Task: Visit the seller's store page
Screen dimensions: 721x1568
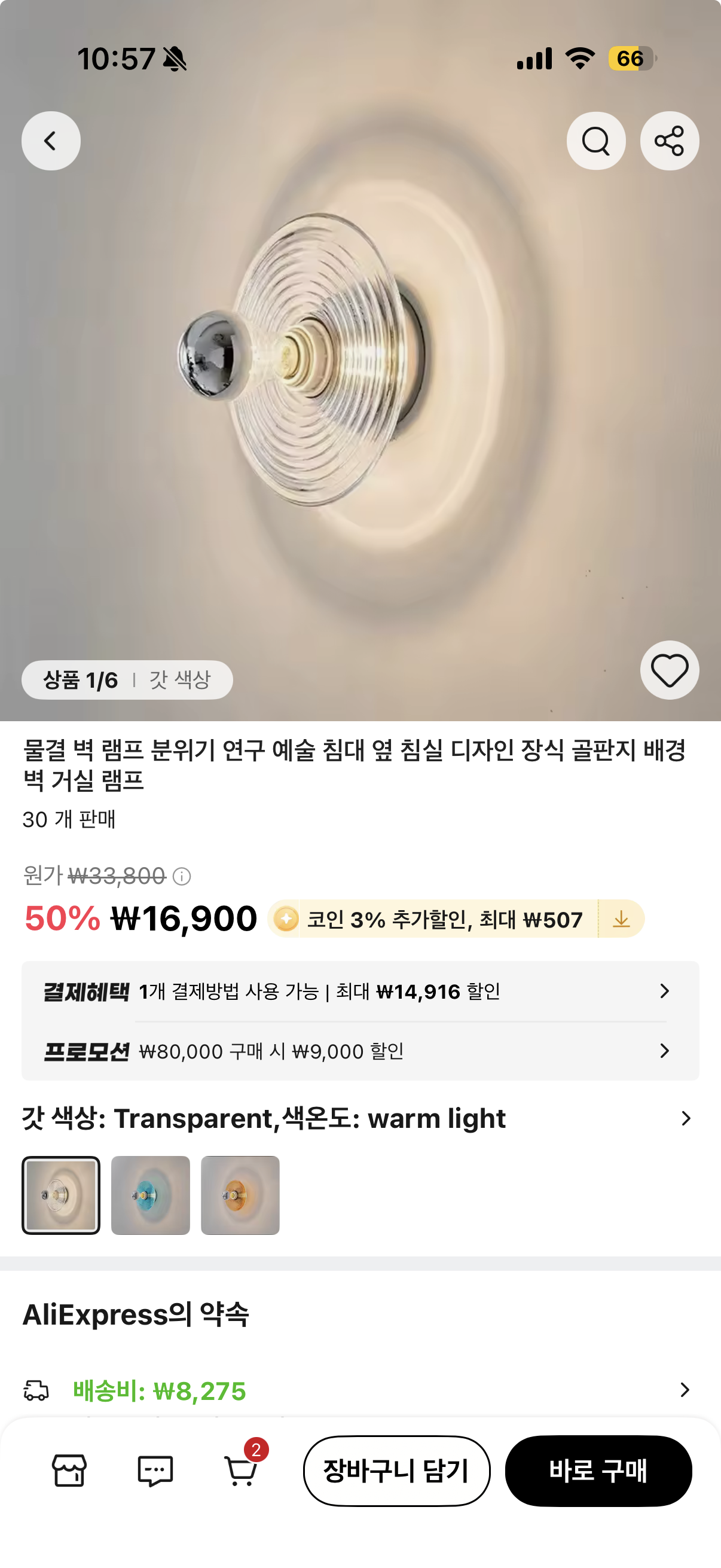Action: pos(69,1471)
